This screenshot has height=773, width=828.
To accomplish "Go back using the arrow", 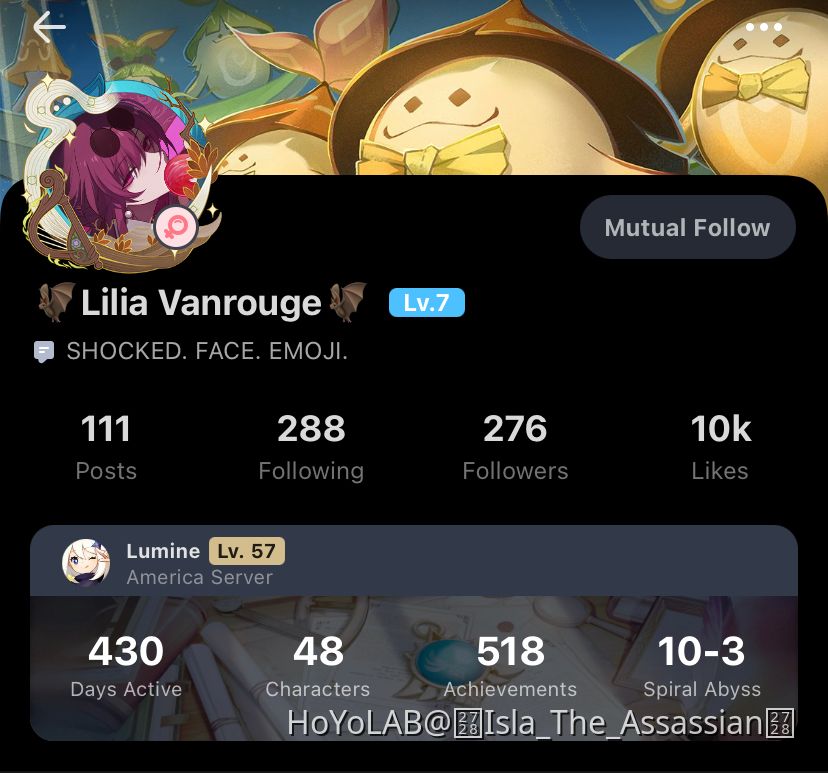I will [49, 27].
